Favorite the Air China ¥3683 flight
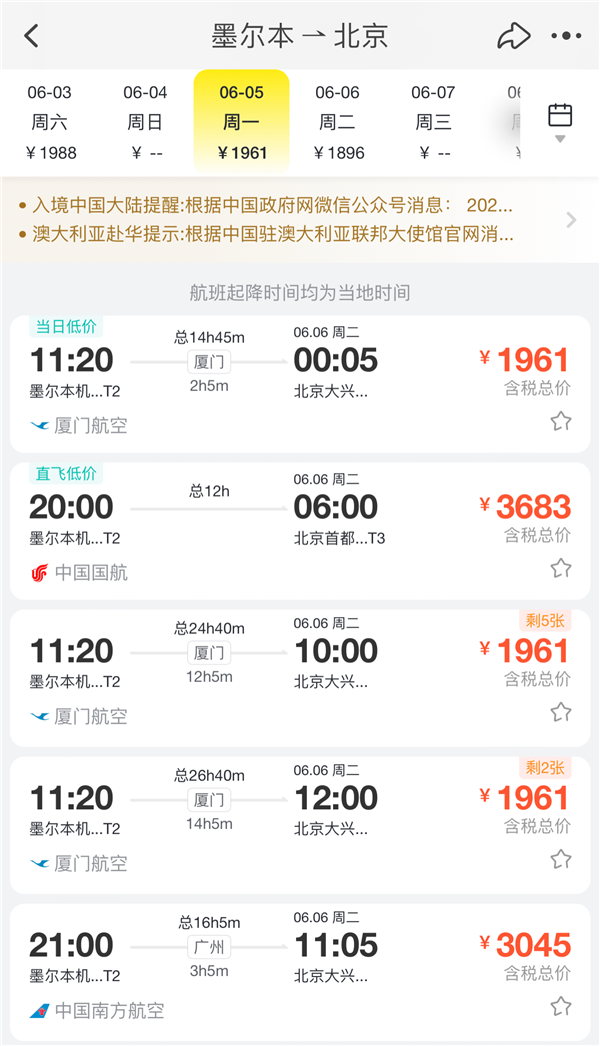This screenshot has height=1046, width=600. [x=561, y=568]
